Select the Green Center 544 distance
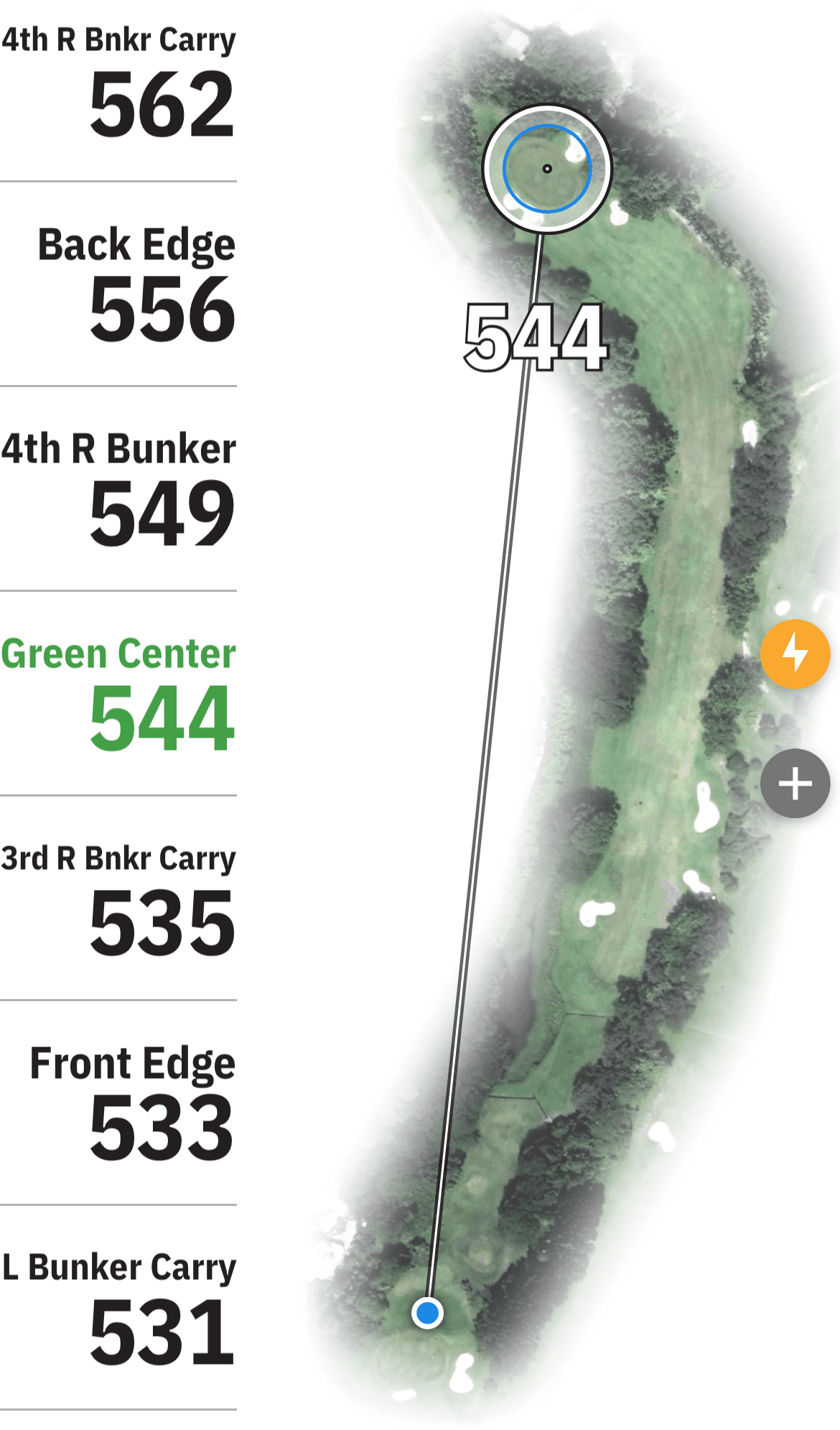Screen dimensions: 840x1430 (118, 694)
